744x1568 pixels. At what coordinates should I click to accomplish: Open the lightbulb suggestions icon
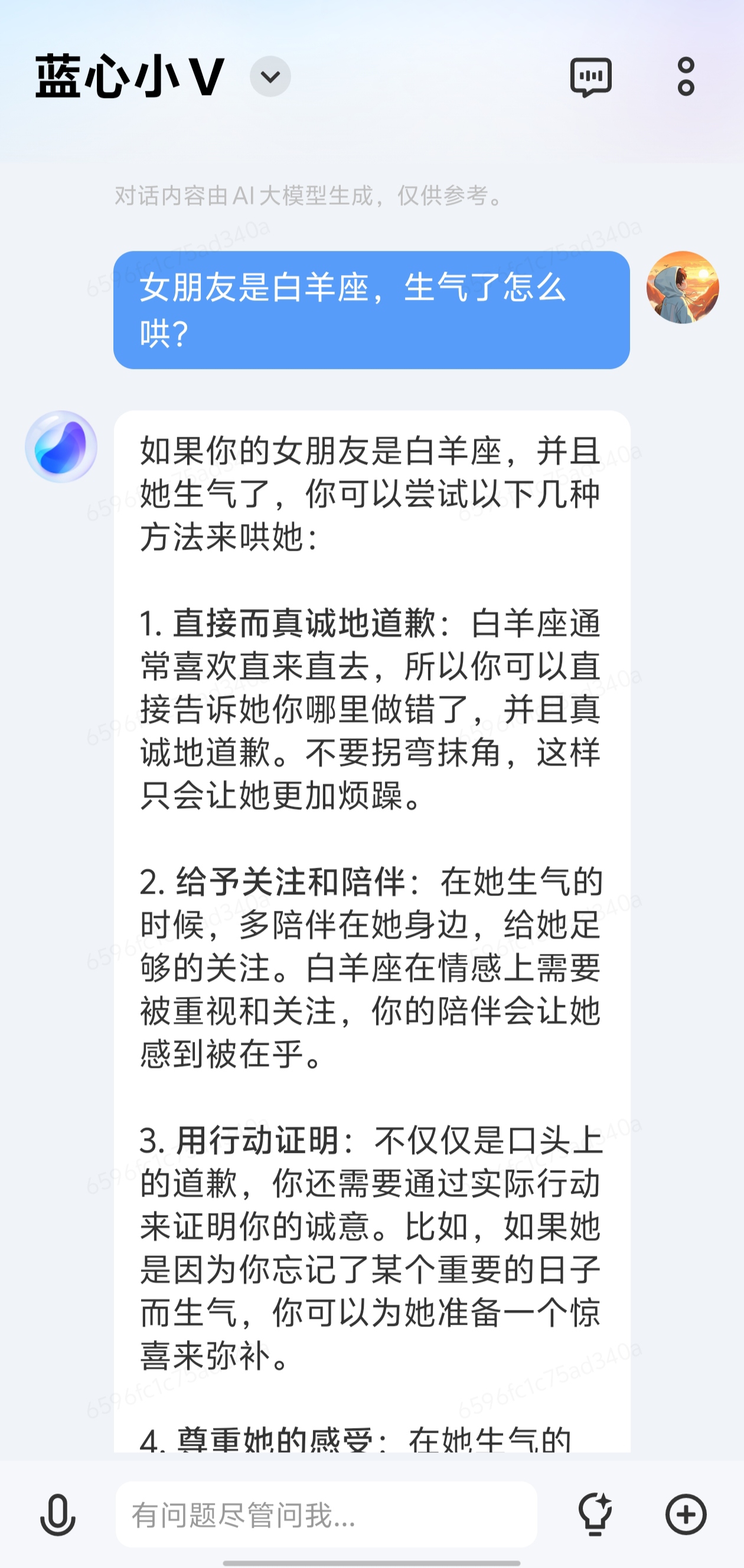pos(594,1514)
